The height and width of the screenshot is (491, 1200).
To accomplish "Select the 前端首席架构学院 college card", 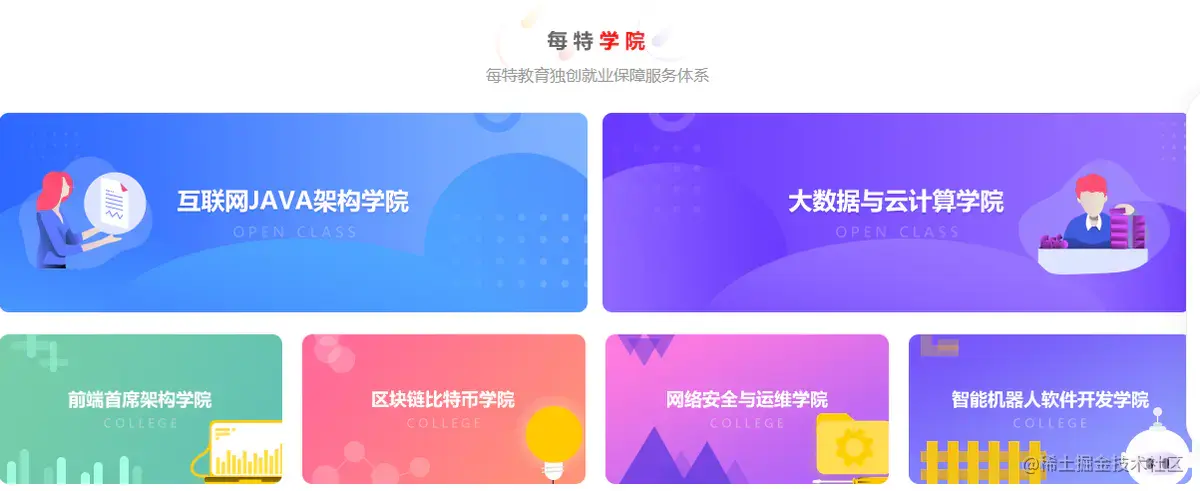I will click(140, 408).
